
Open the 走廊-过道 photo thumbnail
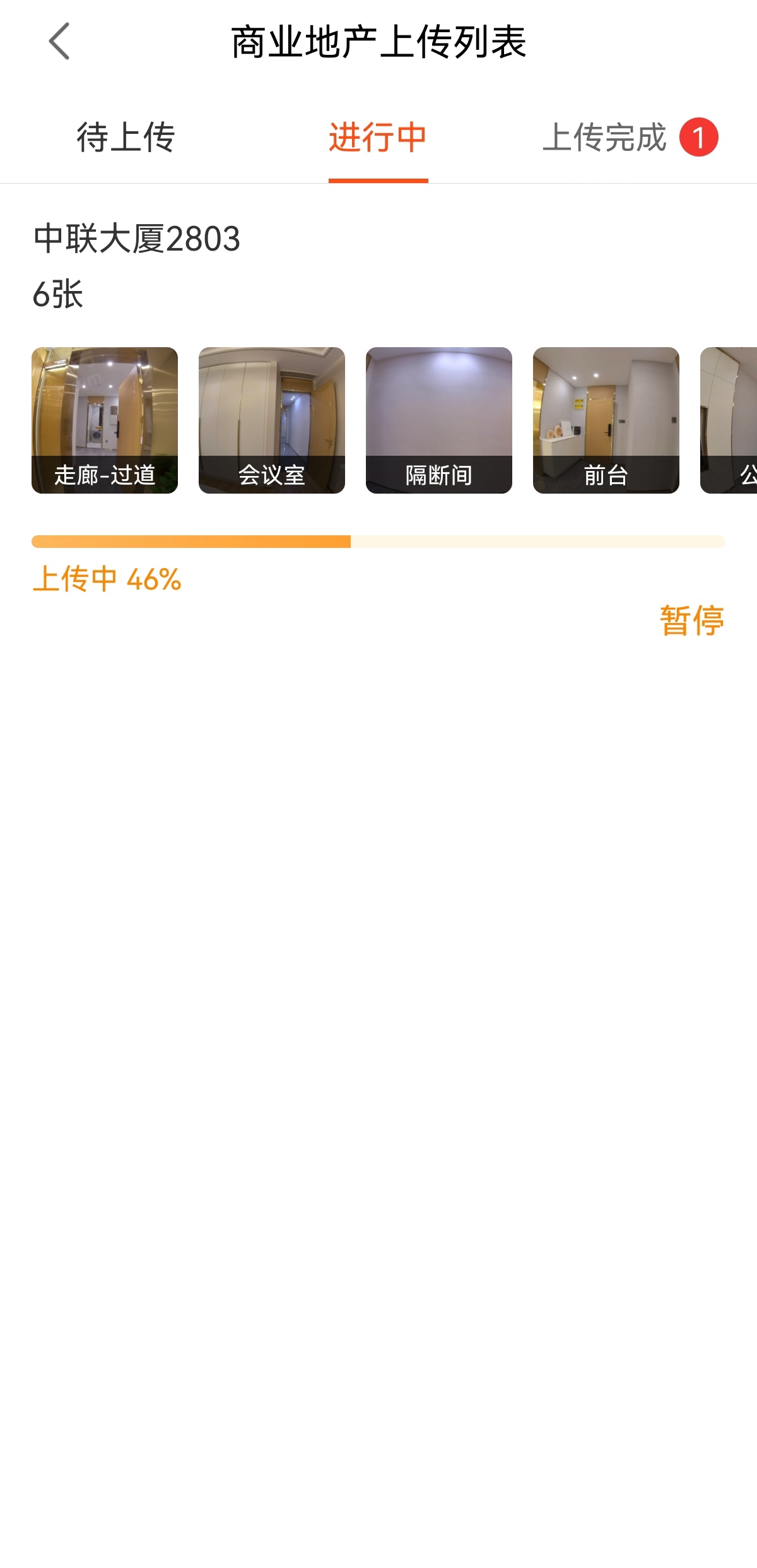pos(105,420)
